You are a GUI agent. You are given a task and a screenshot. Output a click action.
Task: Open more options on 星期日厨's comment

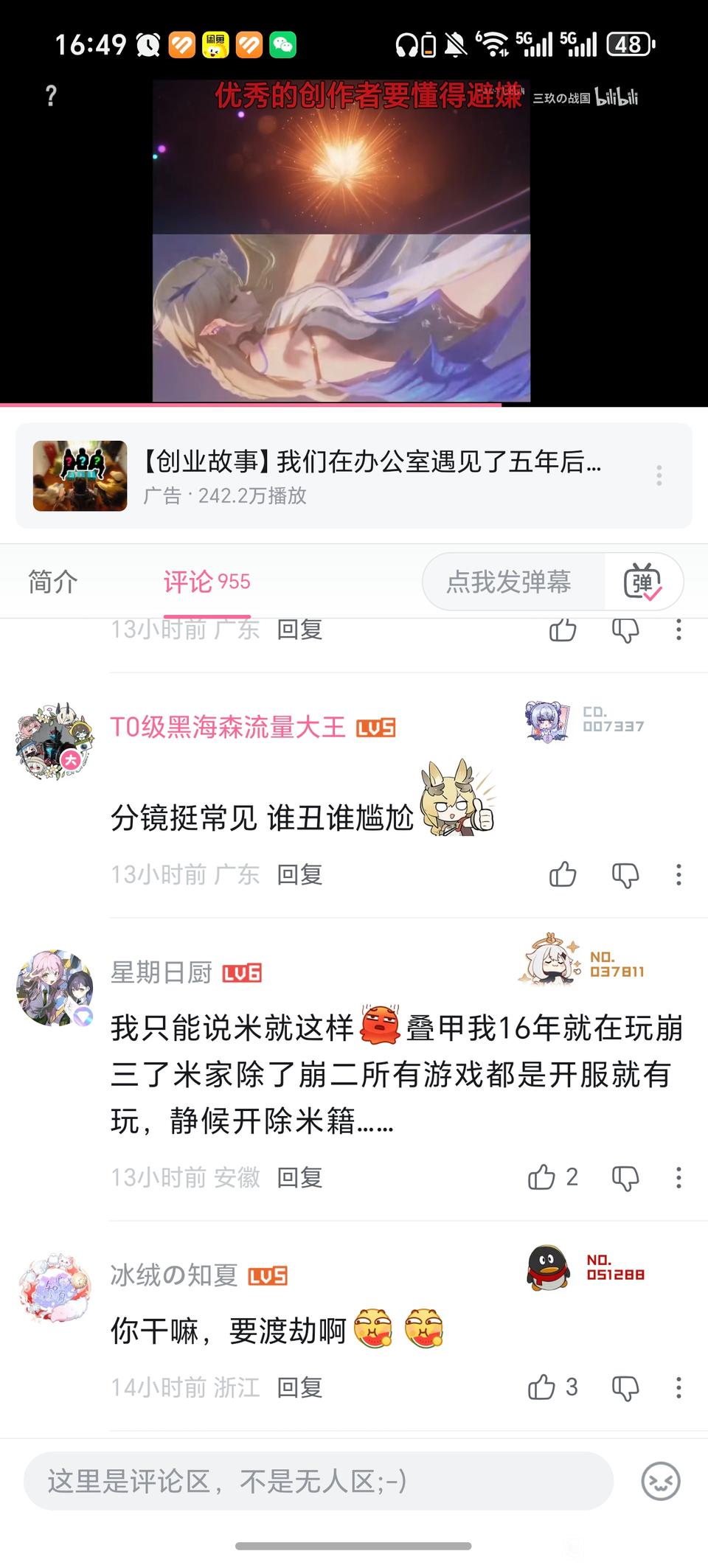(678, 1177)
